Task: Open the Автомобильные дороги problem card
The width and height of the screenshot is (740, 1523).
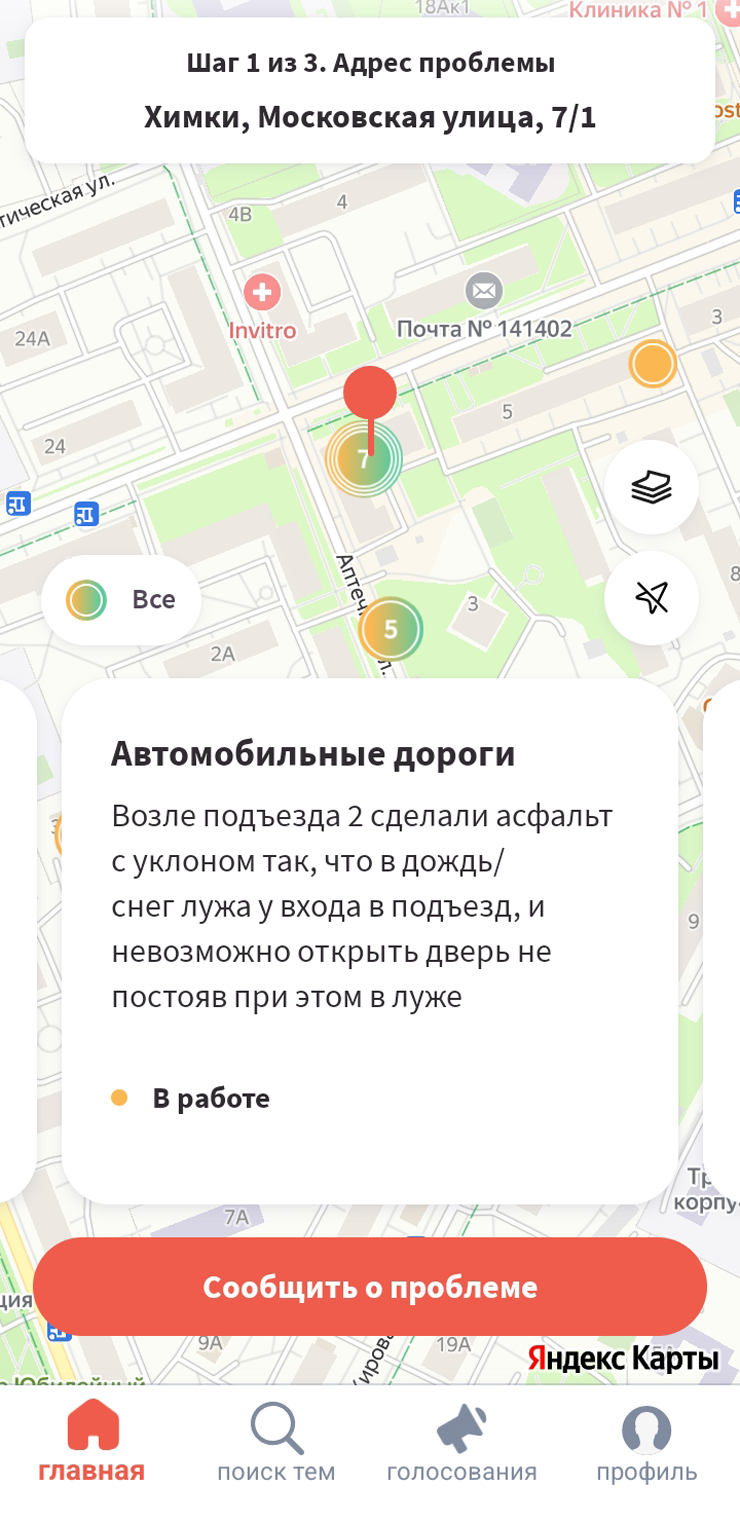Action: click(370, 940)
